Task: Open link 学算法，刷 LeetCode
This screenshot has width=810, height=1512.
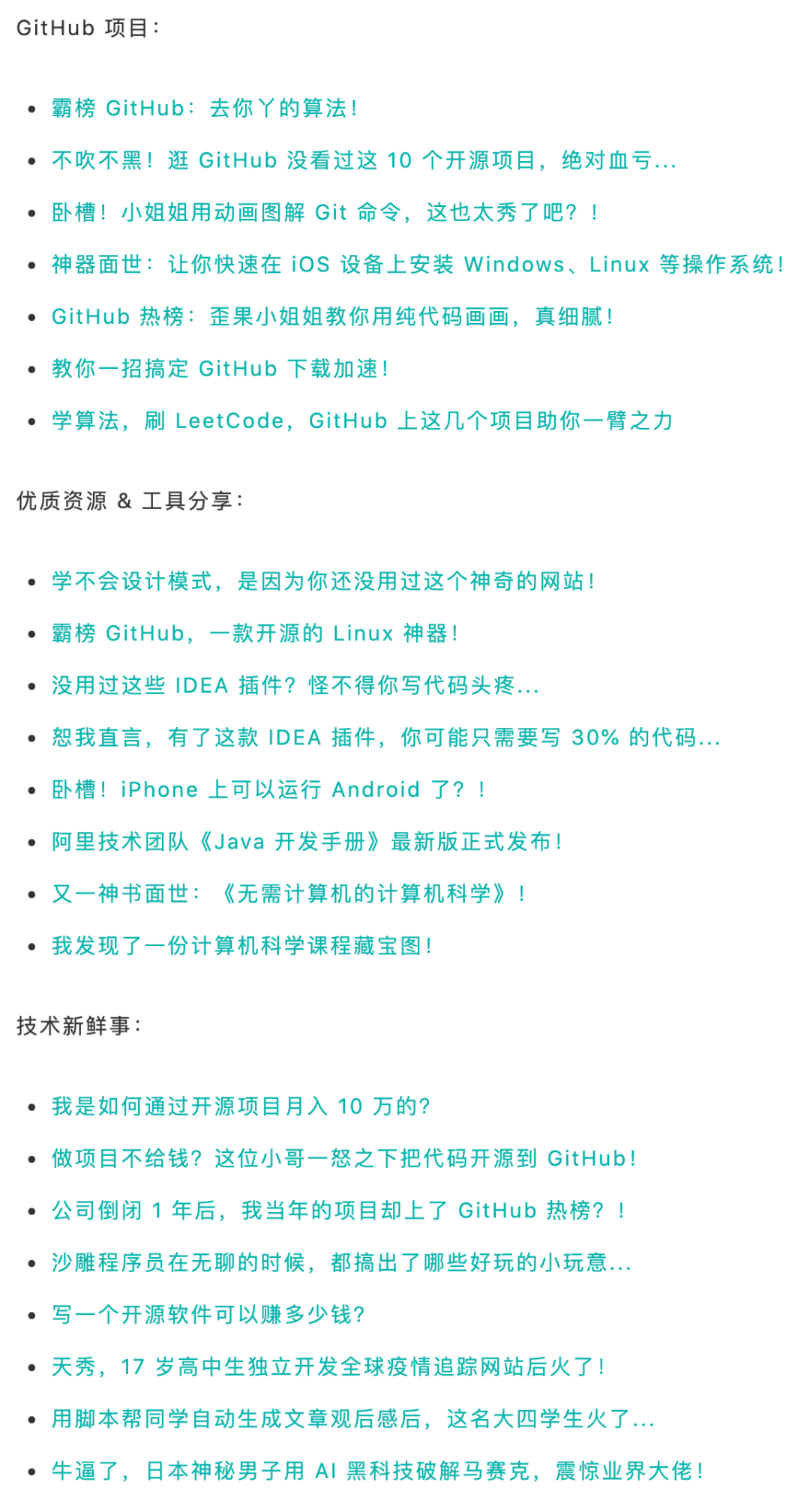Action: coord(361,421)
